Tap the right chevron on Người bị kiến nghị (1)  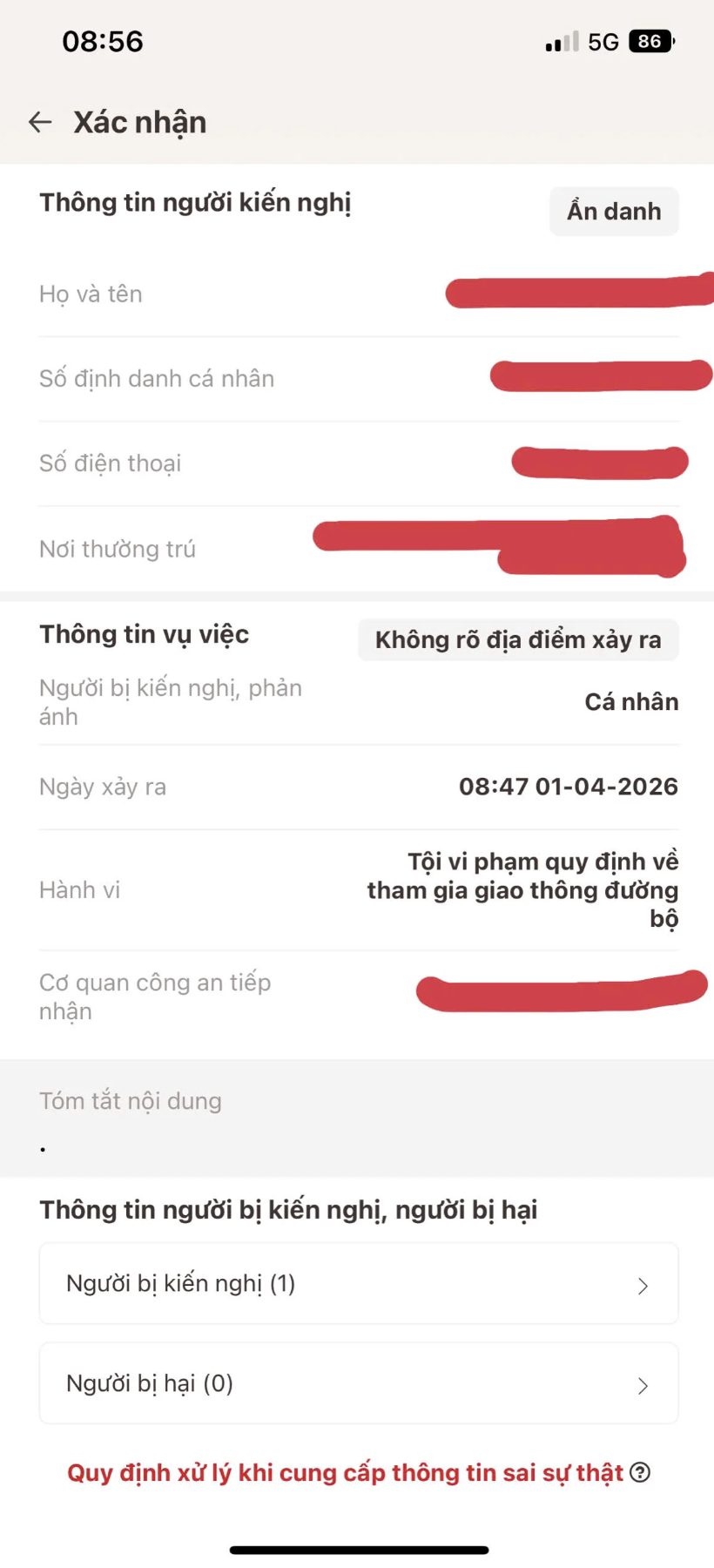tap(643, 1284)
